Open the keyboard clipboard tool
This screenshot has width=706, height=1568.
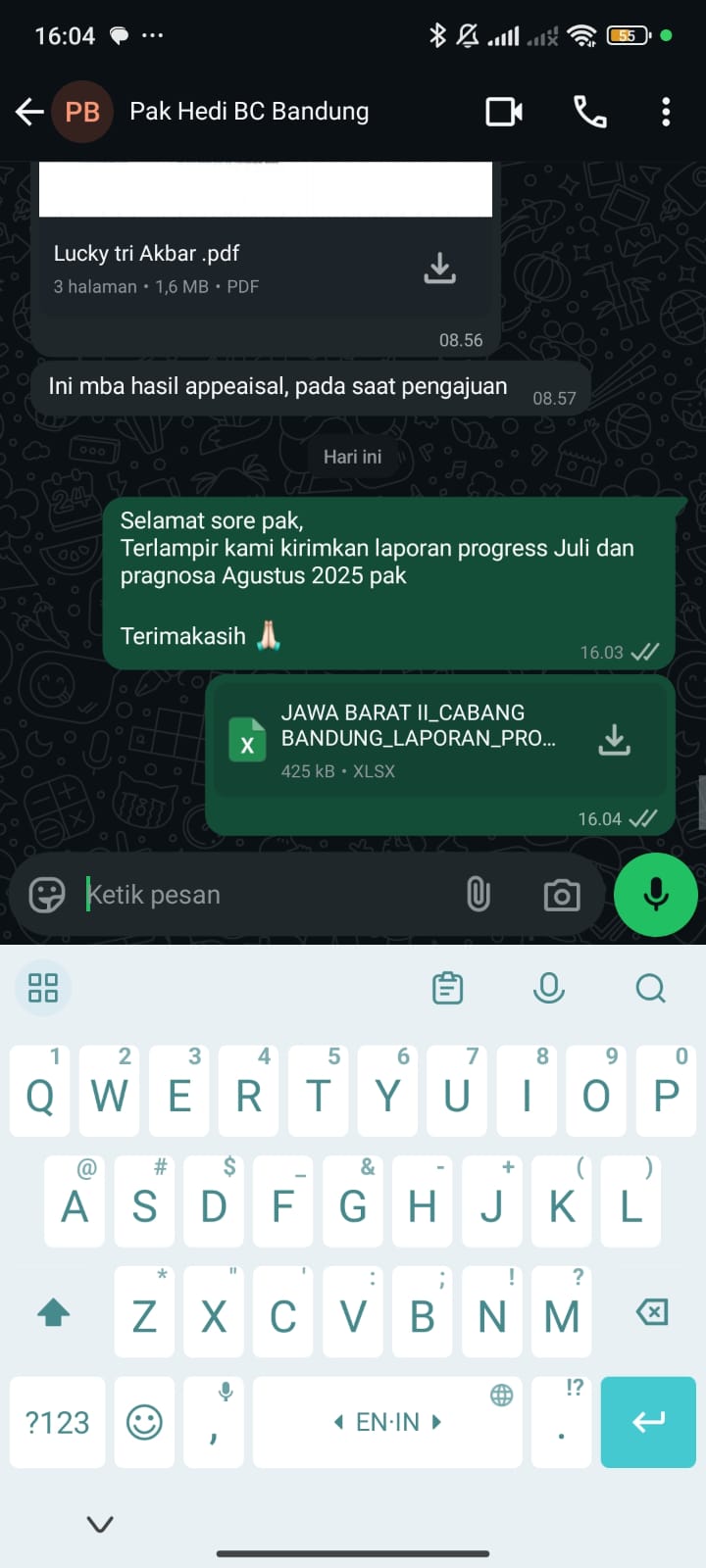click(448, 988)
